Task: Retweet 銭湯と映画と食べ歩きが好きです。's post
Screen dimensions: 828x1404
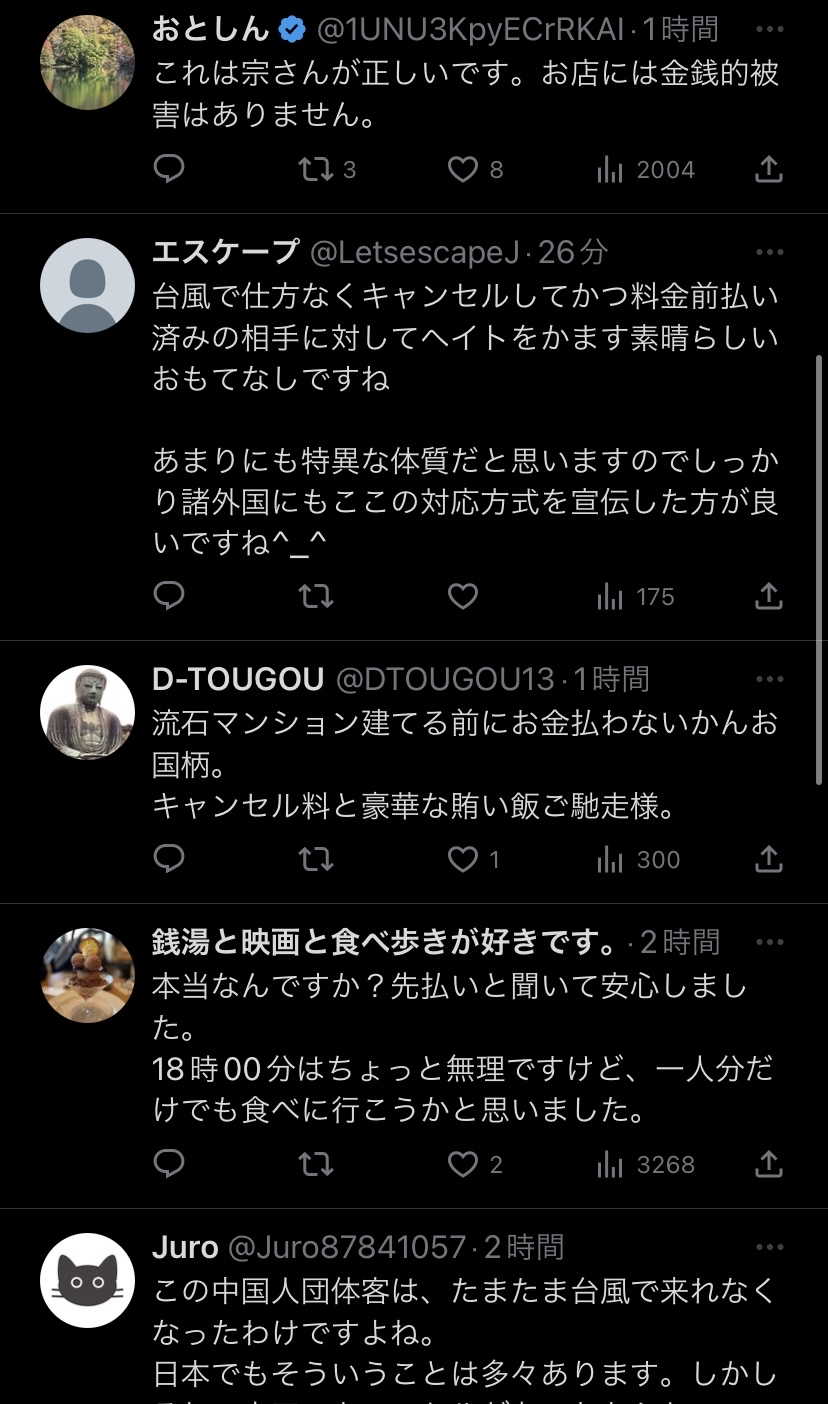Action: click(317, 1164)
